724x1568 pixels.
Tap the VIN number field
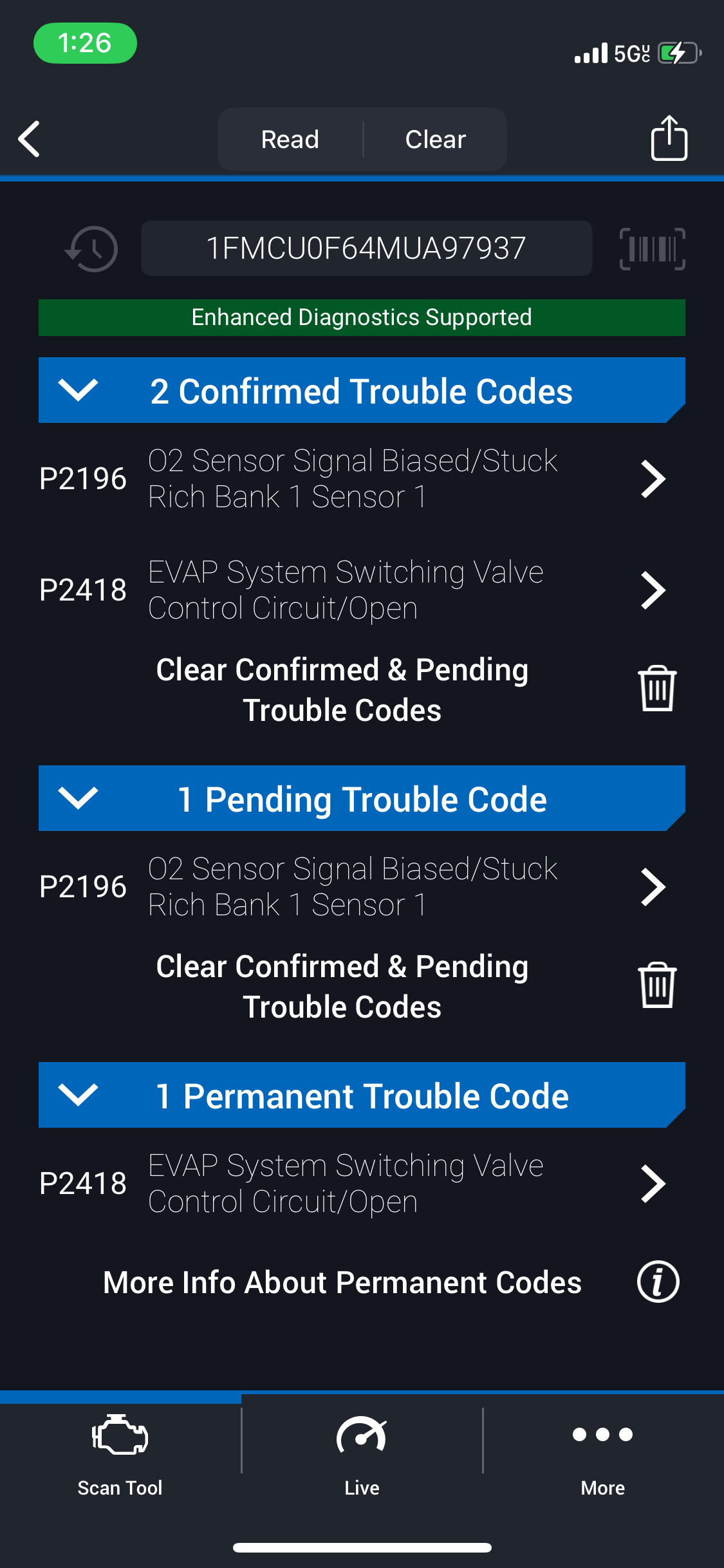click(366, 248)
